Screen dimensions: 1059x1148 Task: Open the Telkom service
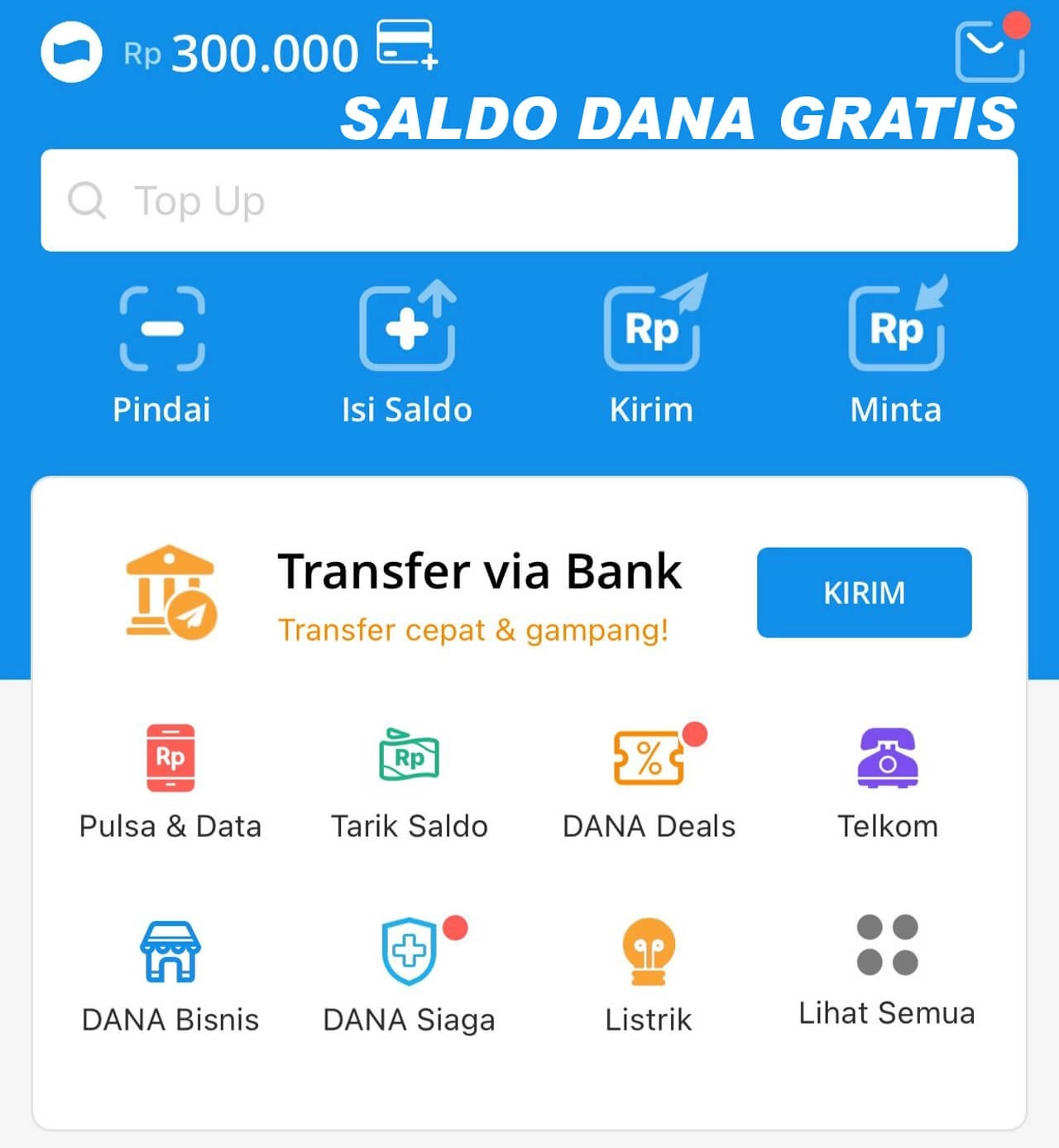[888, 781]
